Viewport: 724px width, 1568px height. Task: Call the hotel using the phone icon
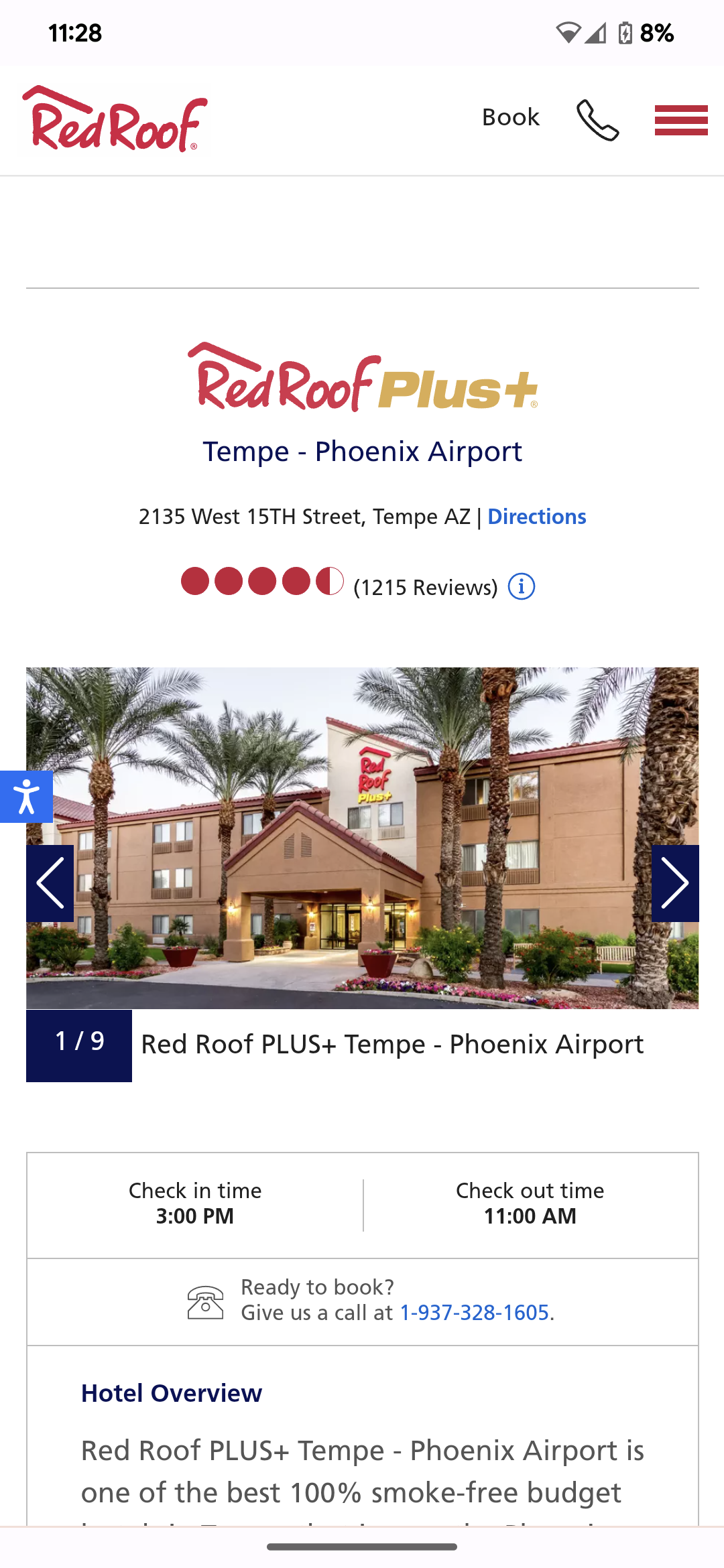[597, 121]
